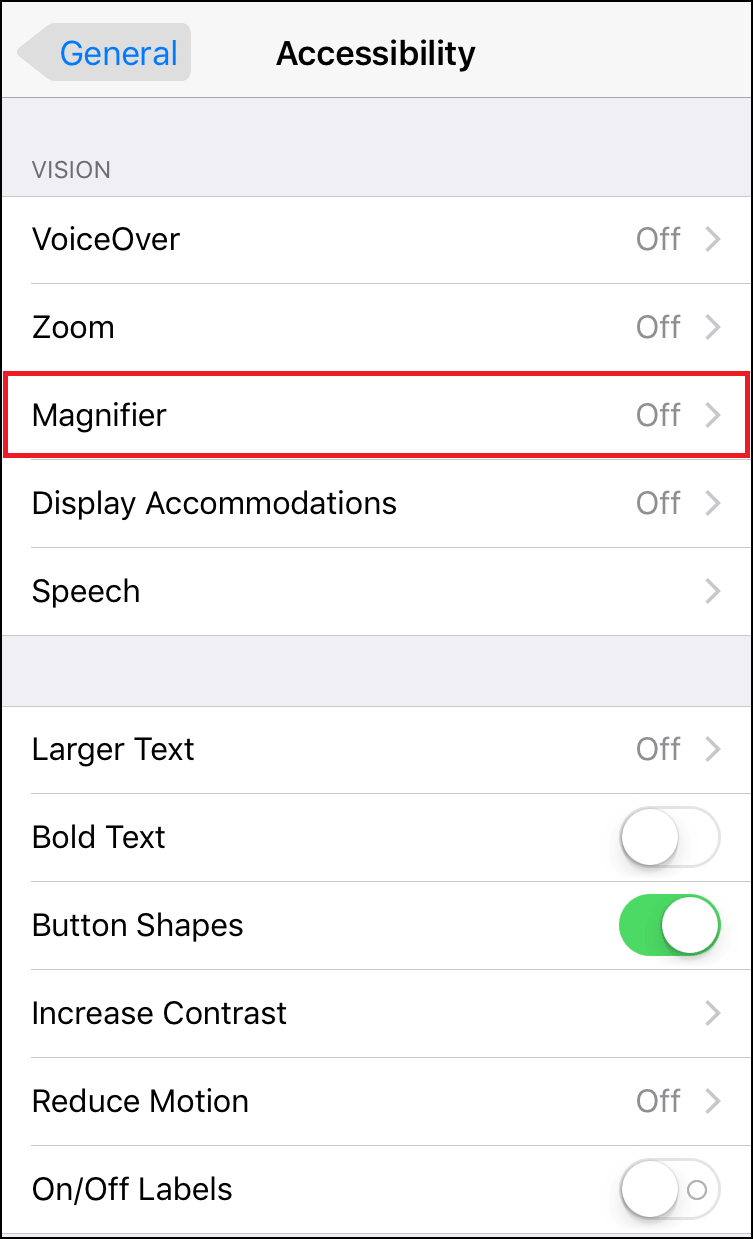Tap the Accessibility title bar
The width and height of the screenshot is (753, 1239).
[x=376, y=53]
